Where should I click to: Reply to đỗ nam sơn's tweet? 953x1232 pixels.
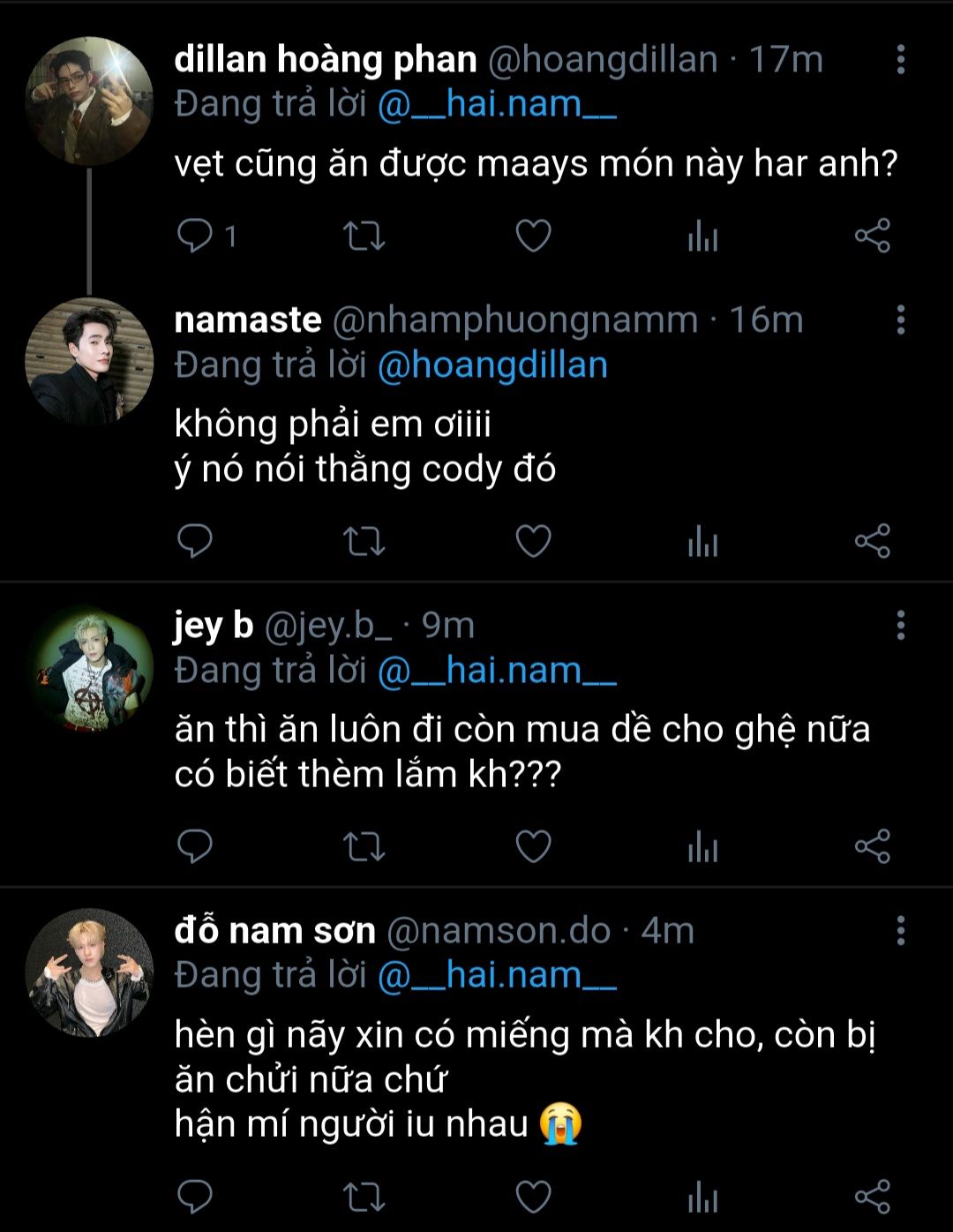click(195, 1196)
